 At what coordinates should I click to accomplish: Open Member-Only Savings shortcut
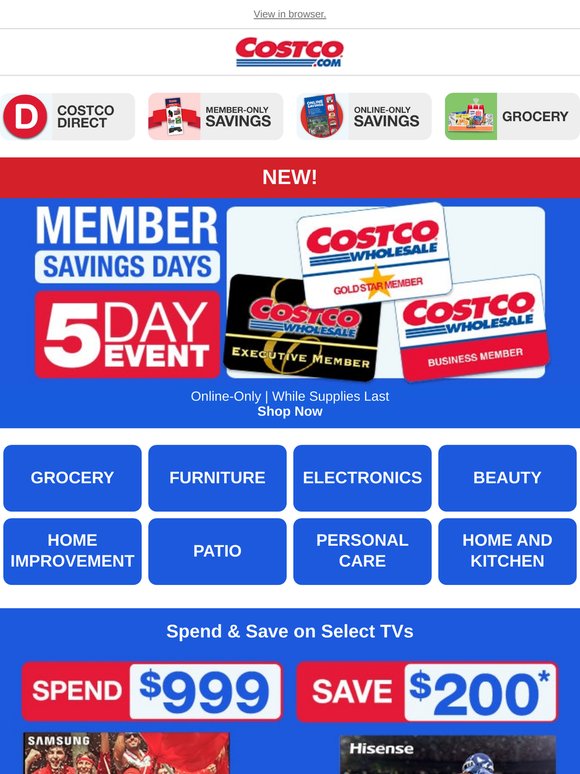[216, 116]
